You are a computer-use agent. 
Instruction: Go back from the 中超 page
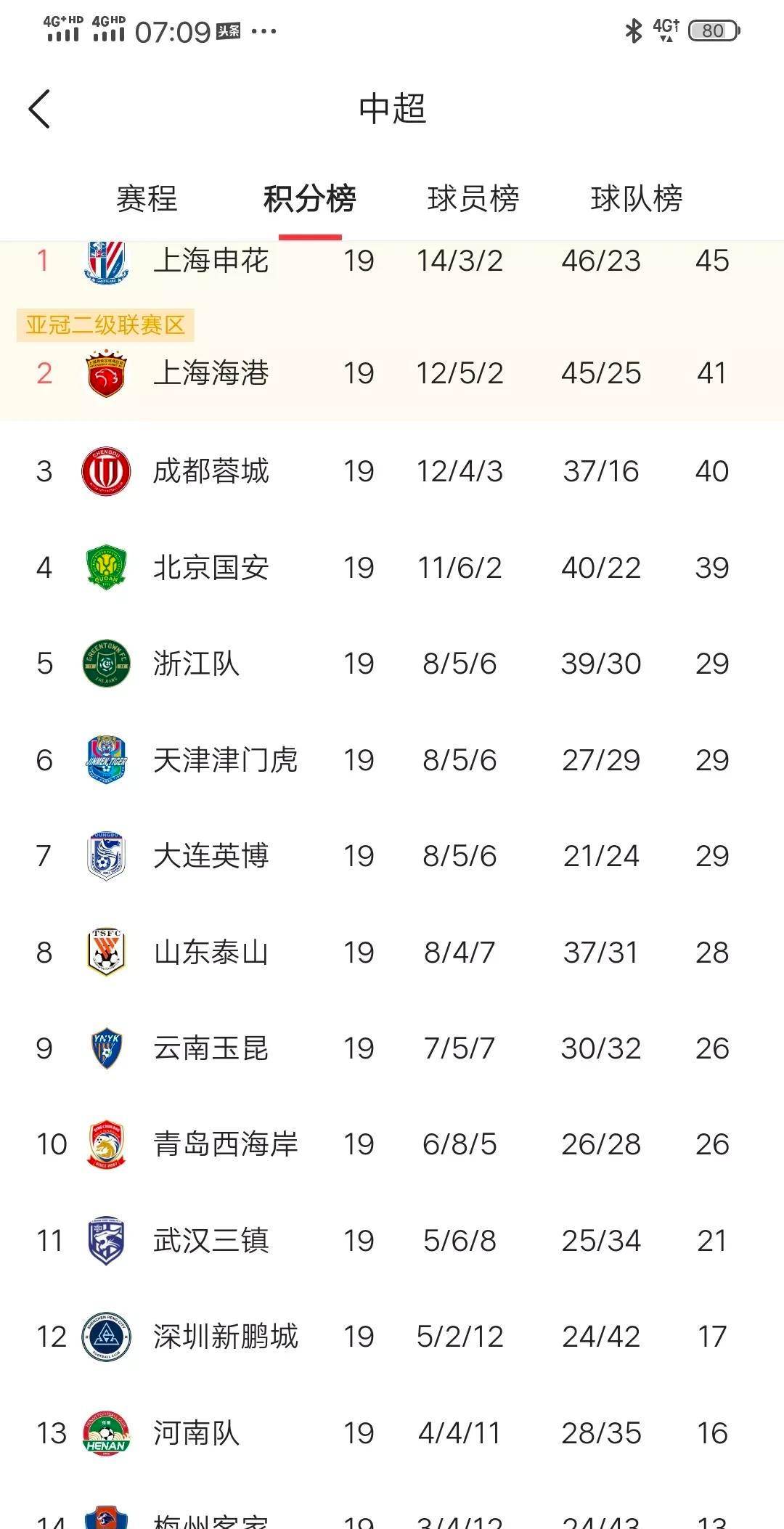40,109
